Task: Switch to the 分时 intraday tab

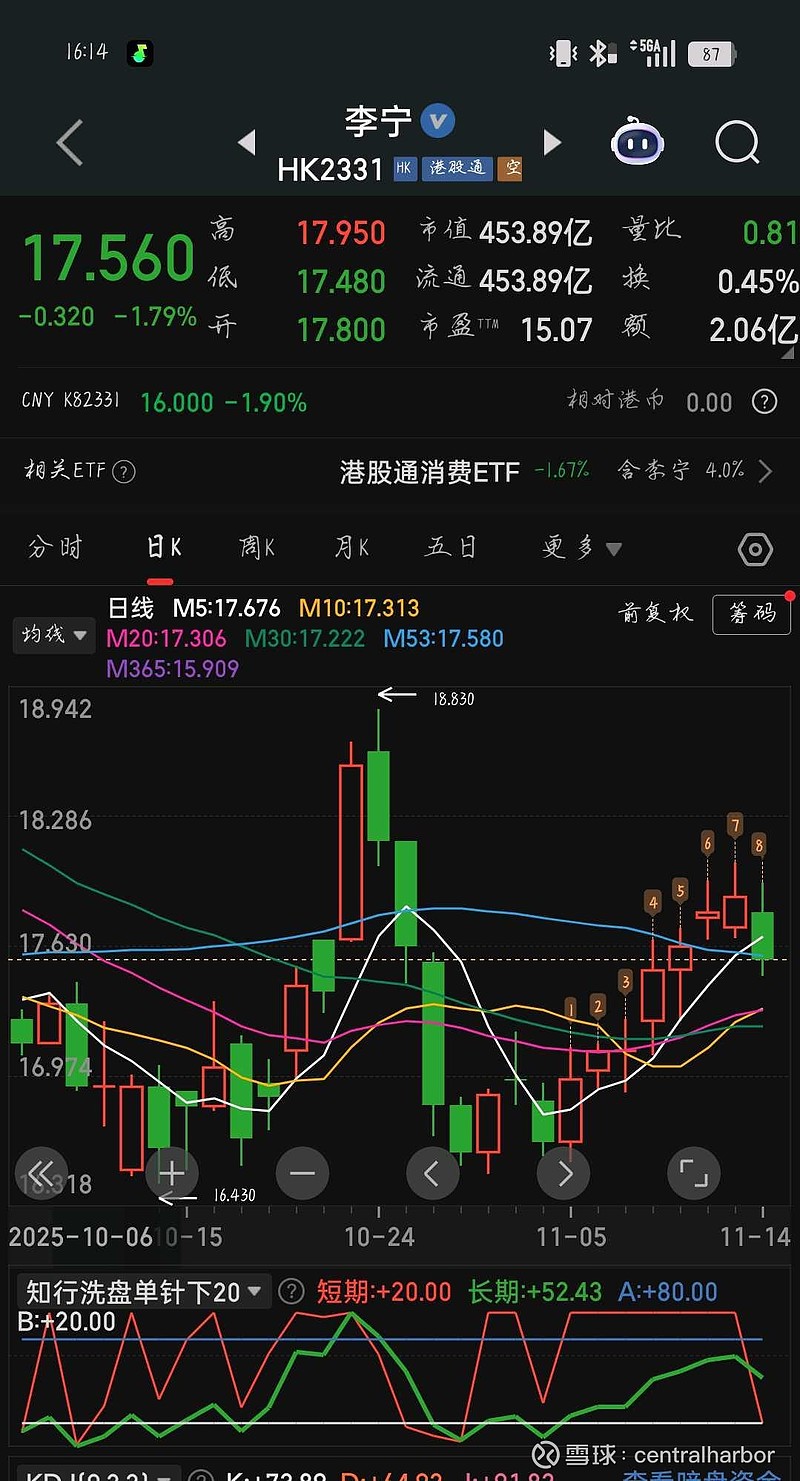Action: pyautogui.click(x=56, y=548)
